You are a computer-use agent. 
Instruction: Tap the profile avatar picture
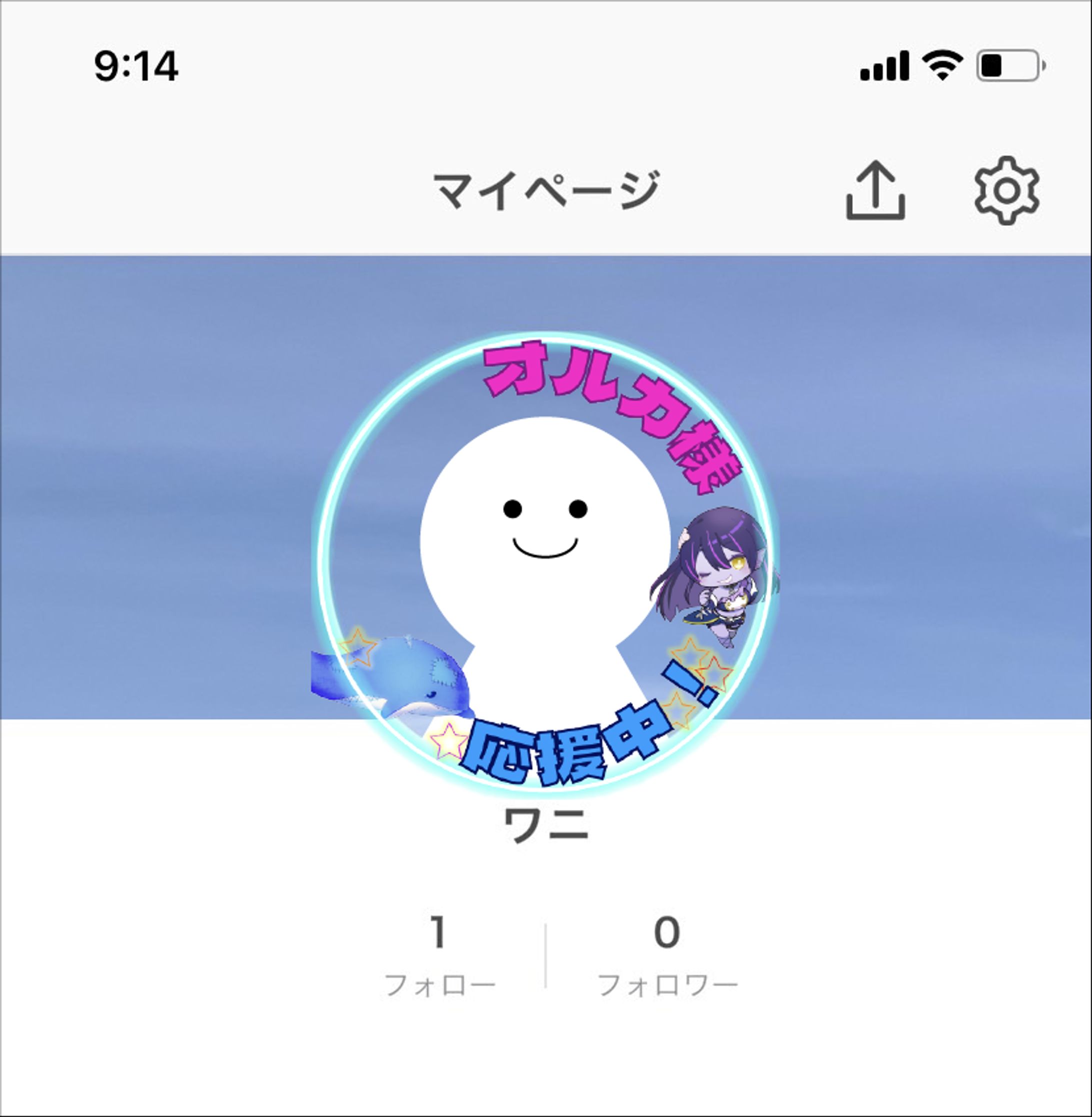(x=545, y=562)
